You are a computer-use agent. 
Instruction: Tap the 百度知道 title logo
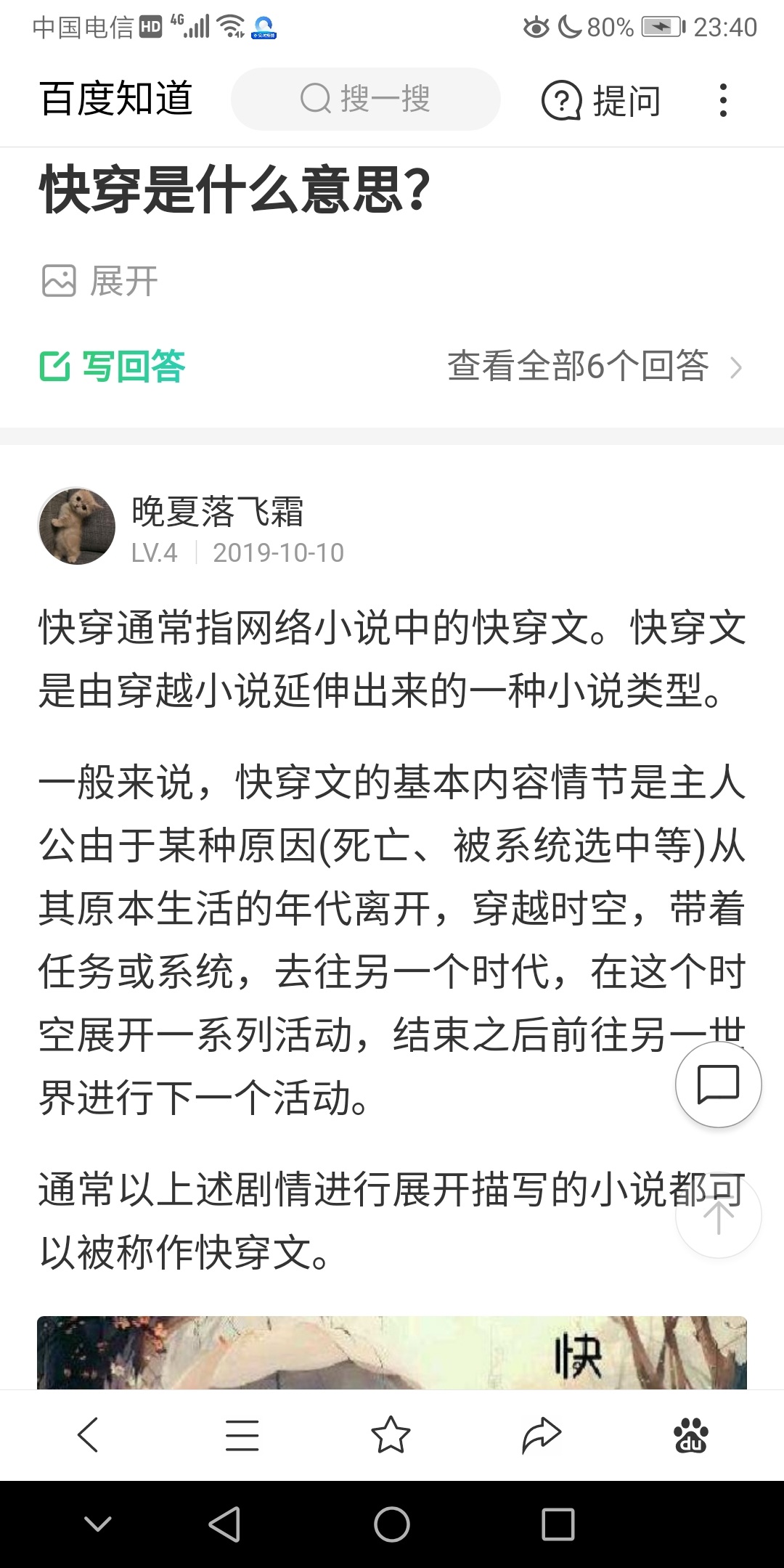(116, 99)
